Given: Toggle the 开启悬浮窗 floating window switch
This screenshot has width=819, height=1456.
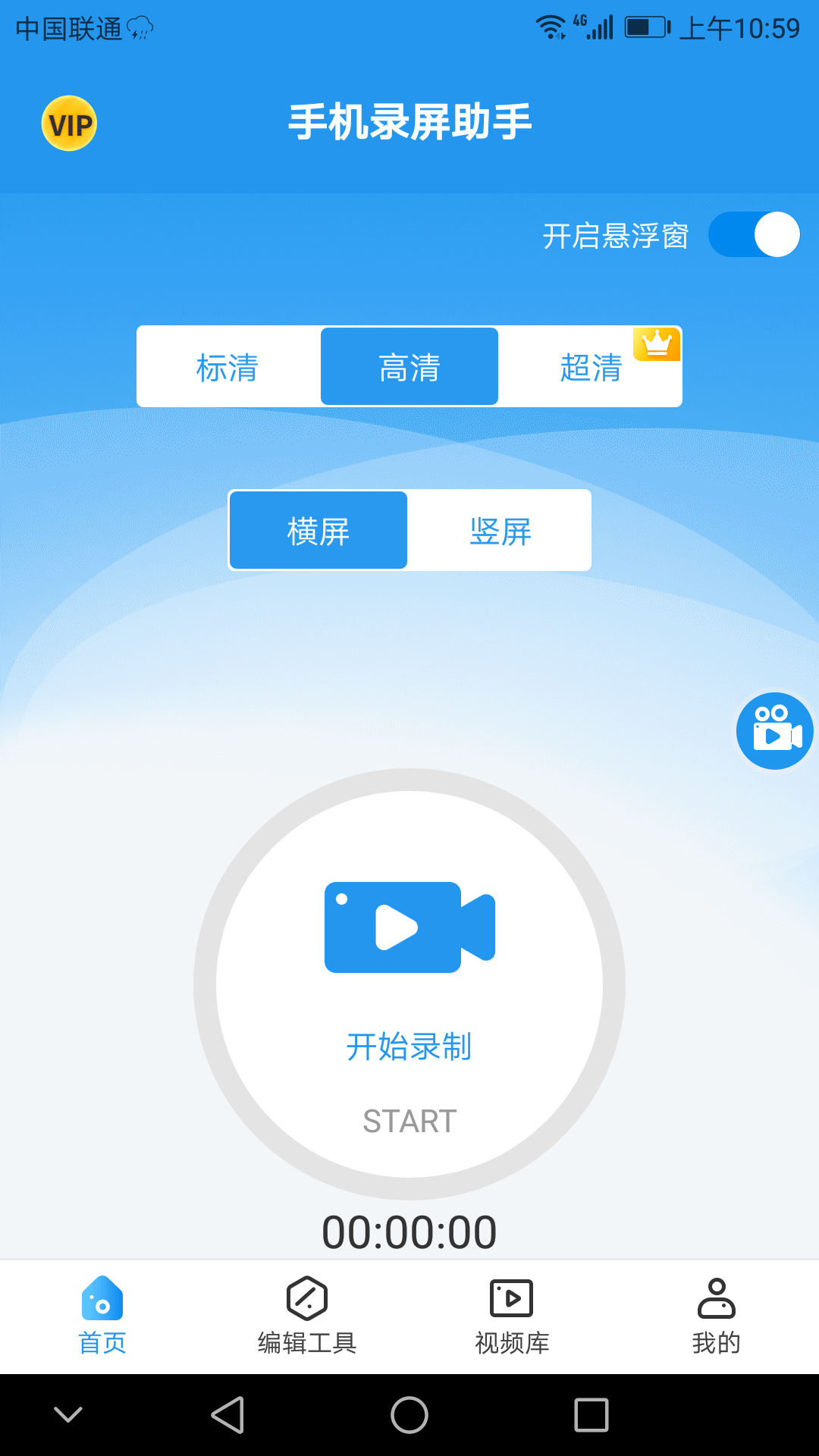Looking at the screenshot, I should 754,235.
